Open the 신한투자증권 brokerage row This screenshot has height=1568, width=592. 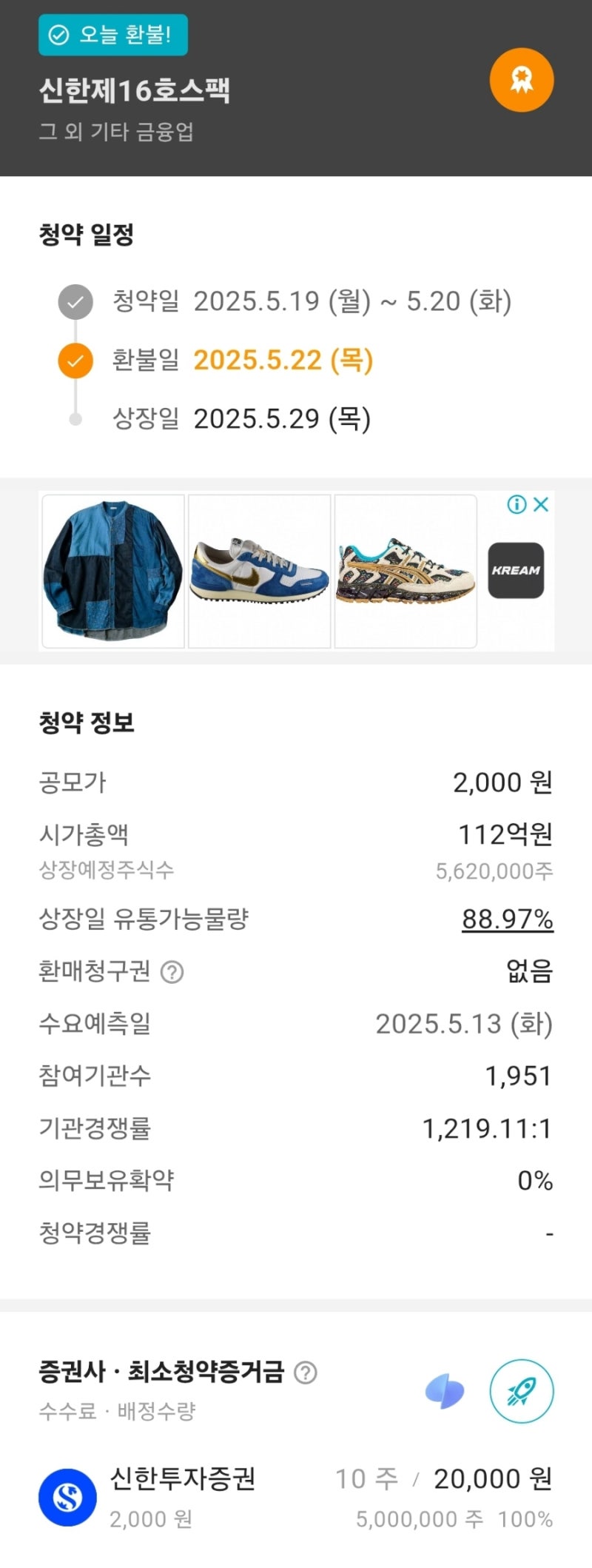296,1497
